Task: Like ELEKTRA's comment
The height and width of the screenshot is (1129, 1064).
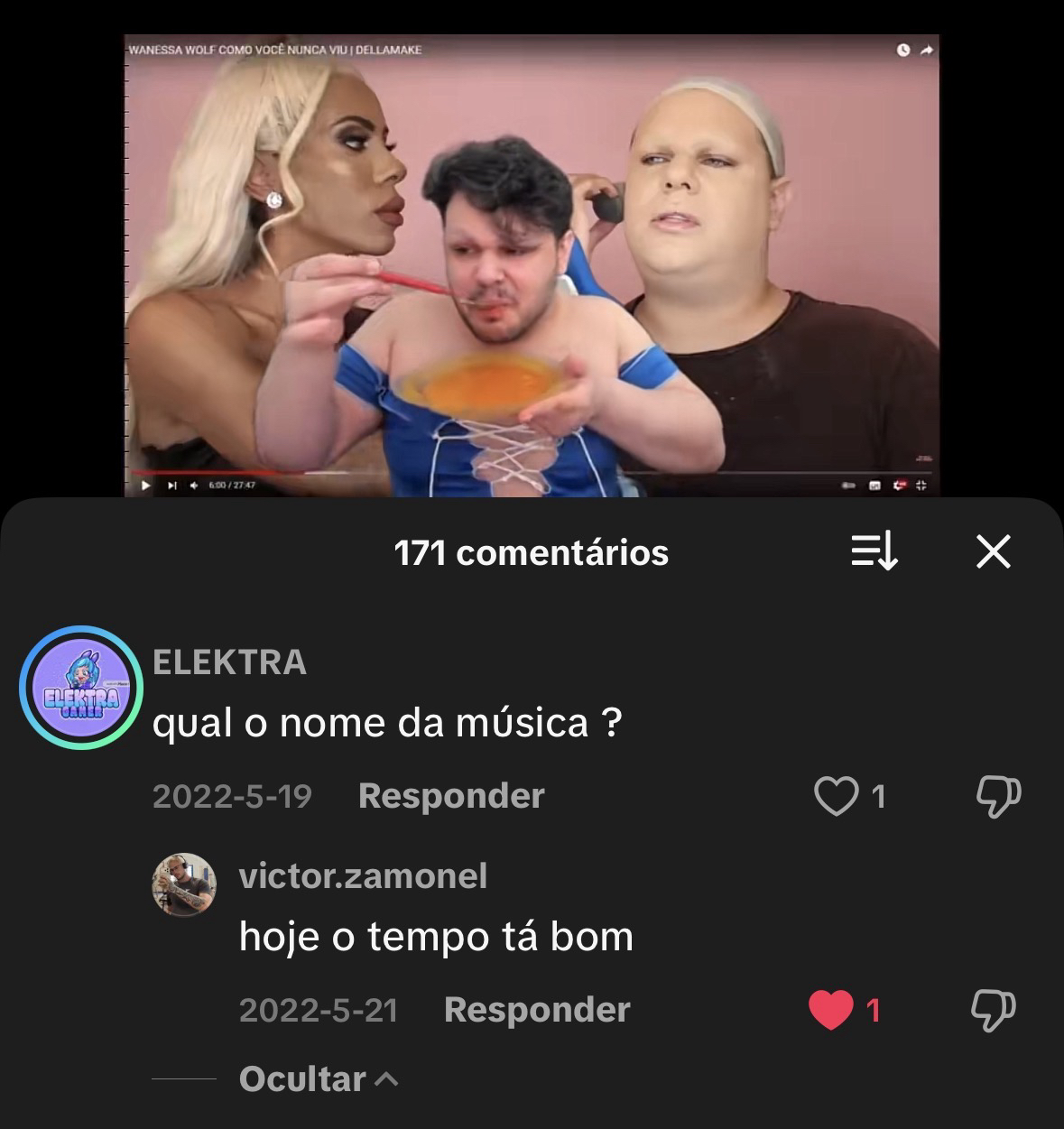Action: point(835,796)
